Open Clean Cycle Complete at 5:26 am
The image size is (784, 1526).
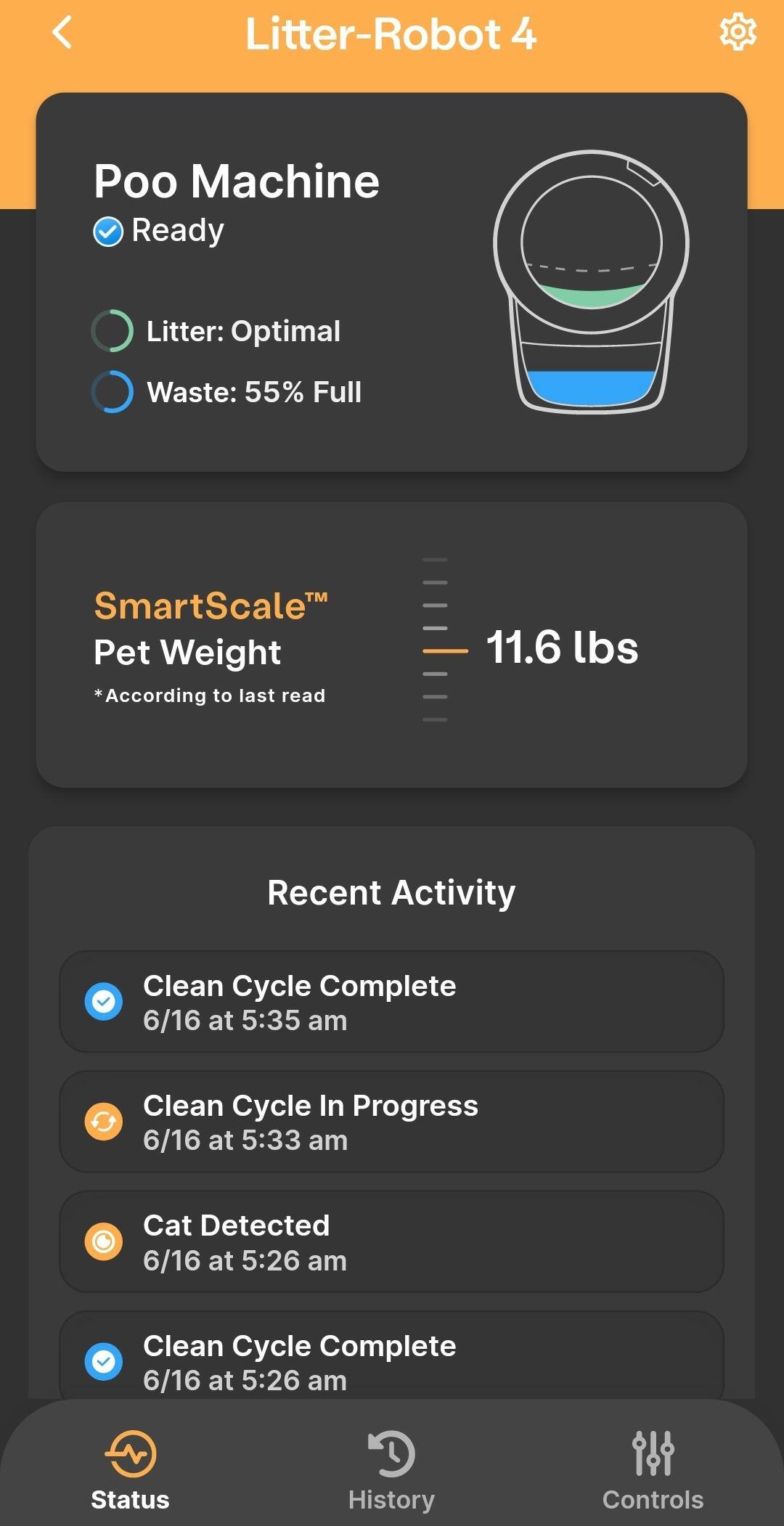391,1359
